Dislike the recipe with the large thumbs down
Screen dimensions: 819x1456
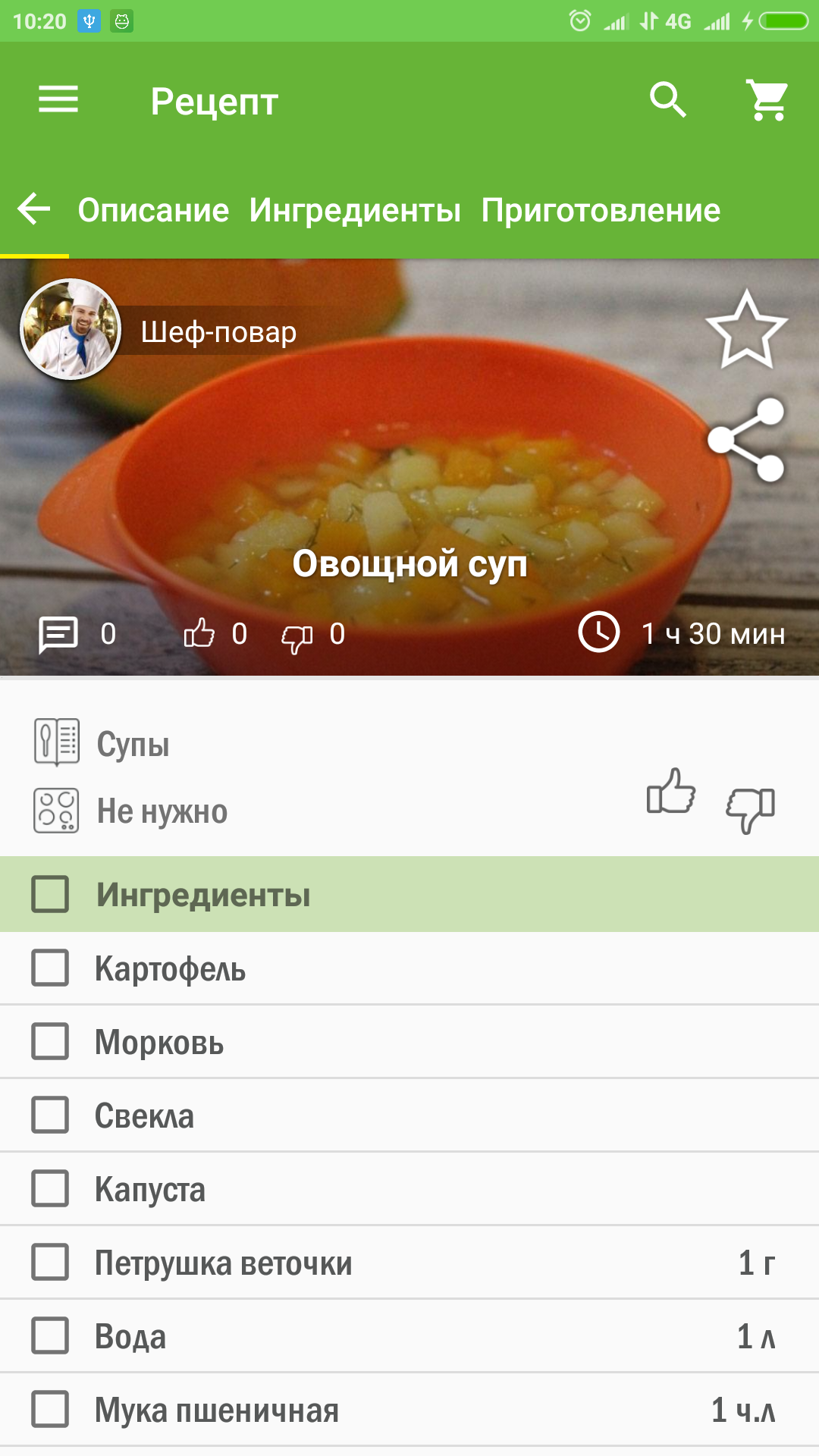point(751,810)
